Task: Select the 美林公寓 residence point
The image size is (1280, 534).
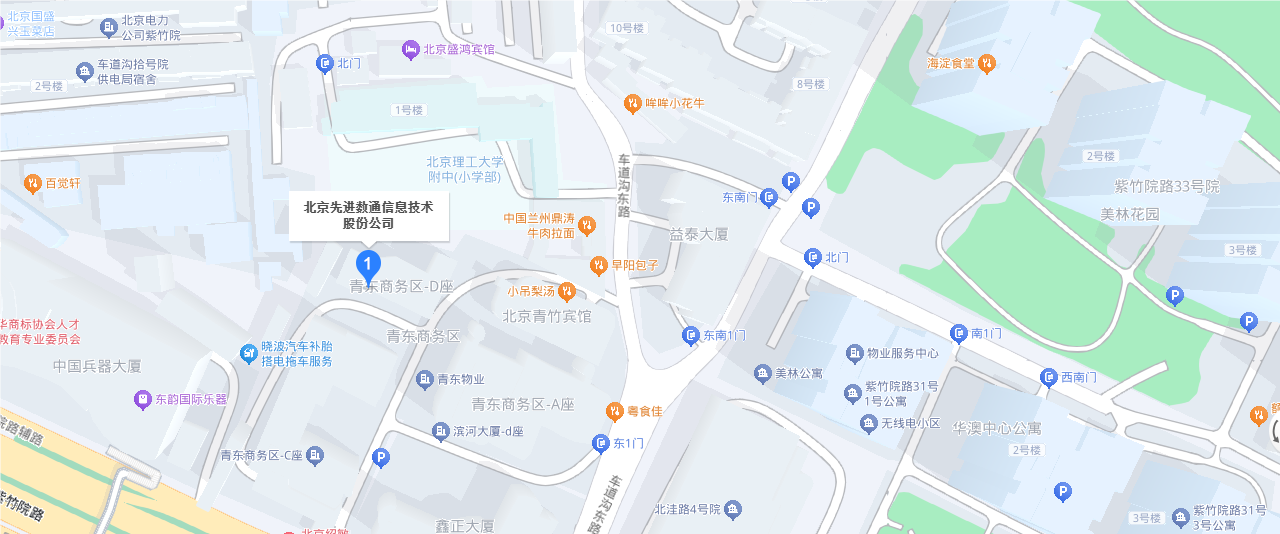Action: (763, 374)
